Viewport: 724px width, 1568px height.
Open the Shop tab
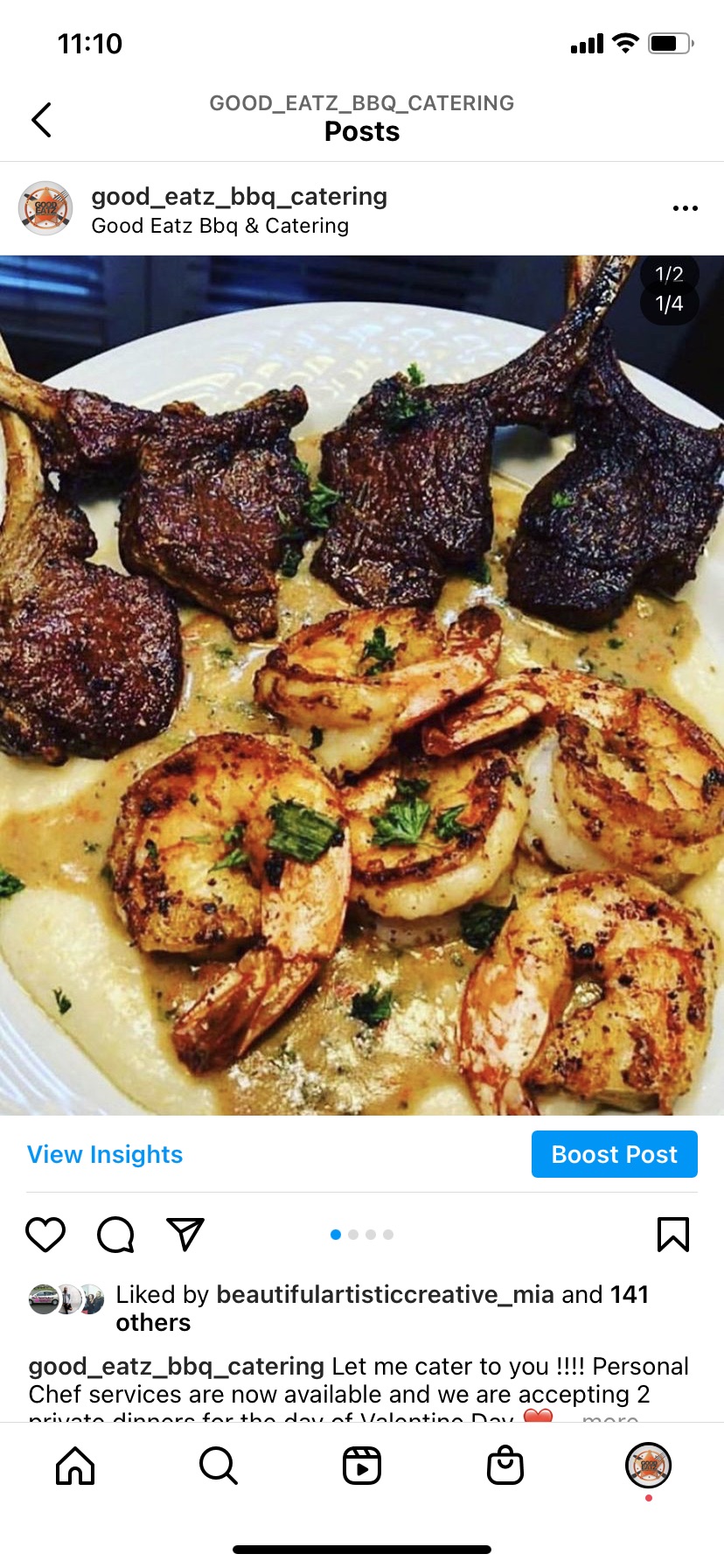[505, 1466]
